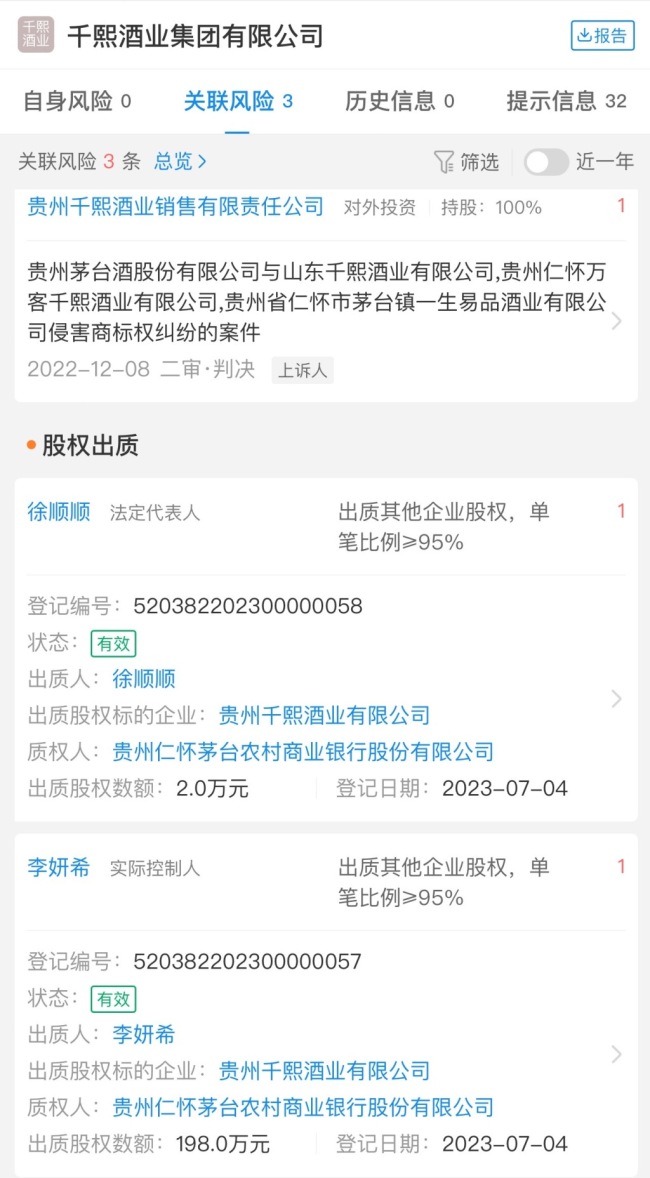
Task: Toggle the 近一年 switch
Action: [547, 162]
